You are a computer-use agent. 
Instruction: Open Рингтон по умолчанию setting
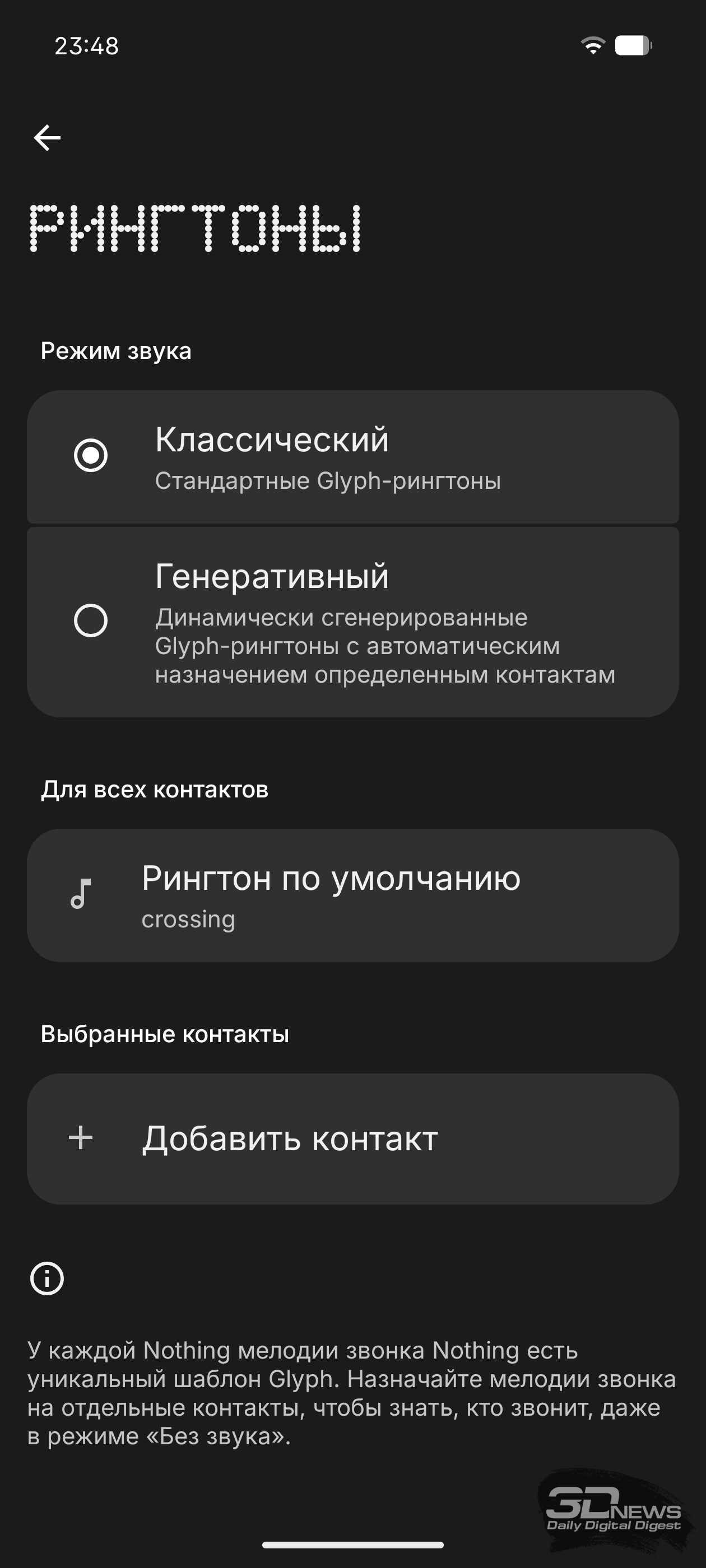coord(352,895)
